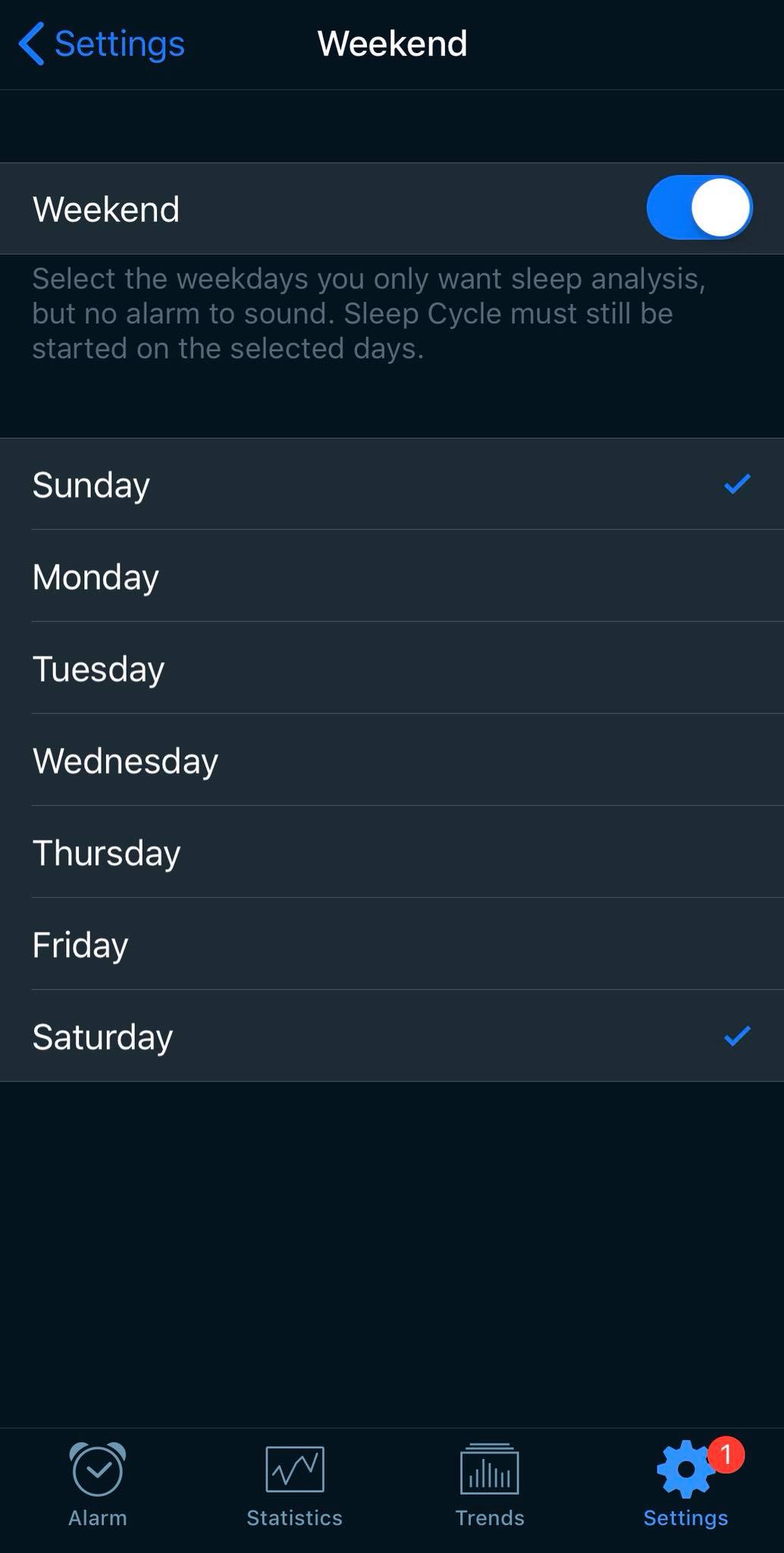784x1553 pixels.
Task: Open the Statistics tab
Action: pos(294,1485)
